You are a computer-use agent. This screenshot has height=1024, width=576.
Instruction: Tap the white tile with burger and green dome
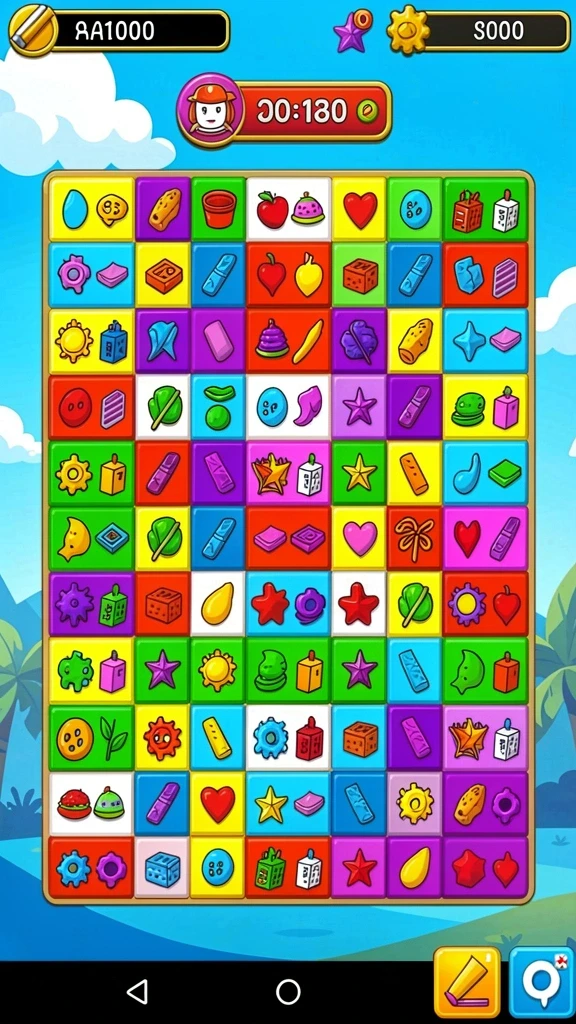(x=91, y=804)
